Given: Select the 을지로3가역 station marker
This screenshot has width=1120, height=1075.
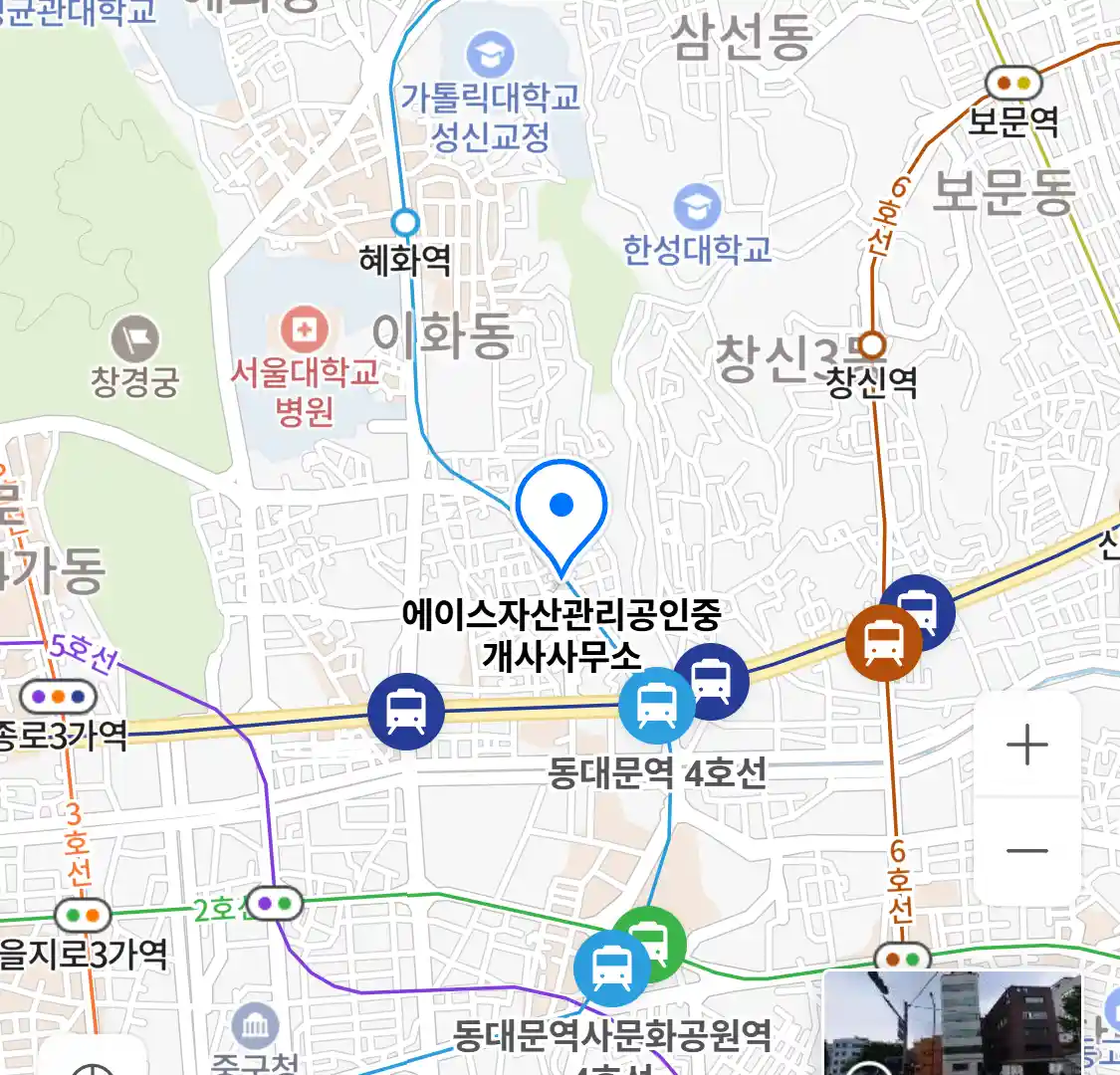Looking at the screenshot, I should coord(82,914).
